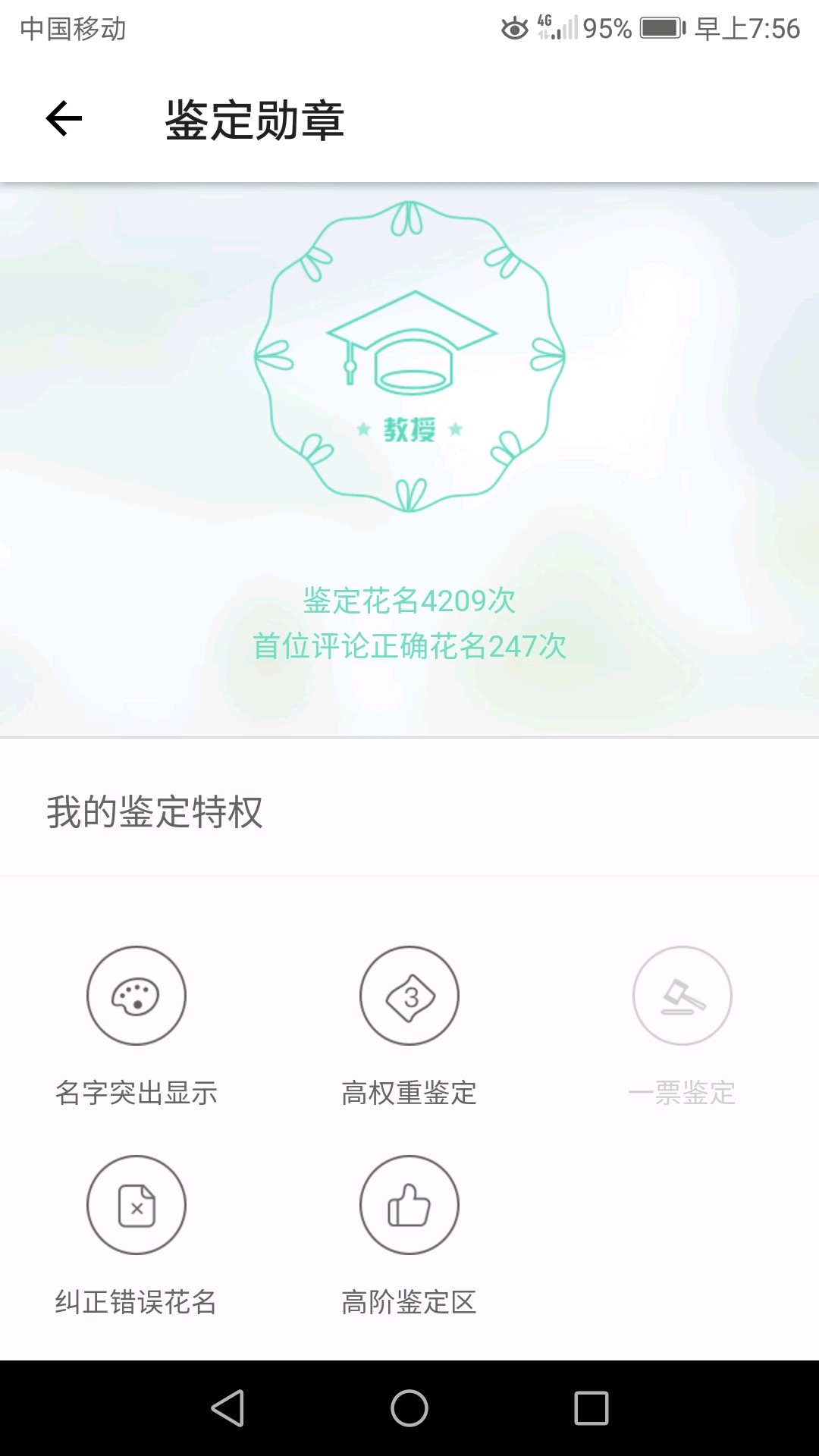The image size is (819, 1456).
Task: Tap the system home button
Action: (x=409, y=1408)
